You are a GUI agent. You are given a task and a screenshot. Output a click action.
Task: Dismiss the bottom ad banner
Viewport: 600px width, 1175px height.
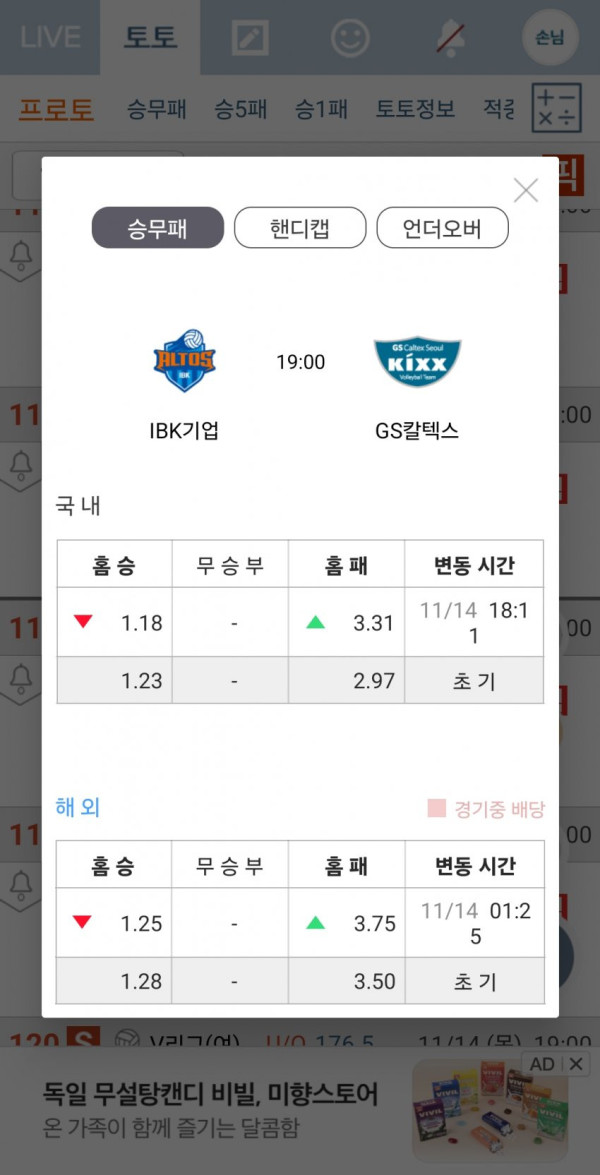click(x=576, y=1064)
